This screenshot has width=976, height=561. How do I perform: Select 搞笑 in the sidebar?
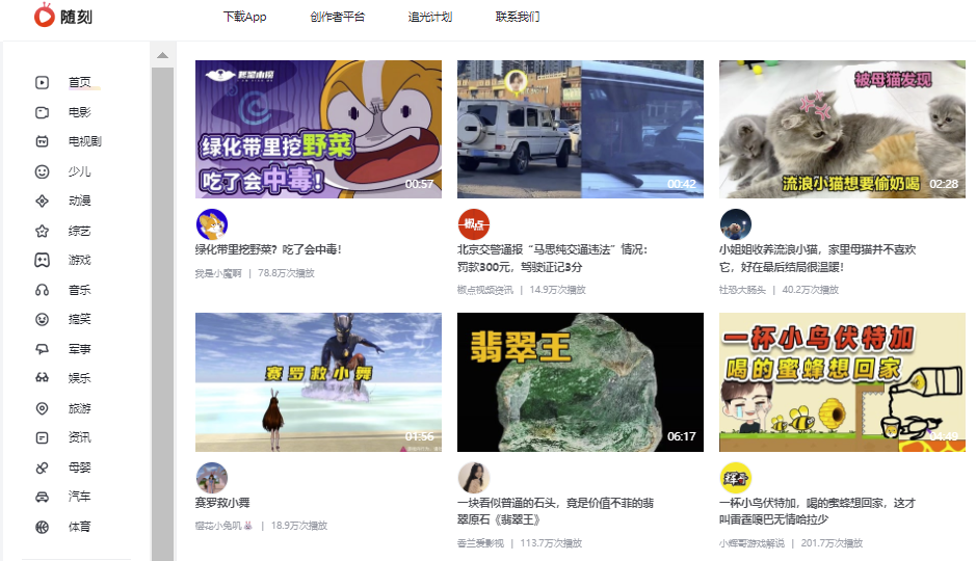(x=79, y=319)
